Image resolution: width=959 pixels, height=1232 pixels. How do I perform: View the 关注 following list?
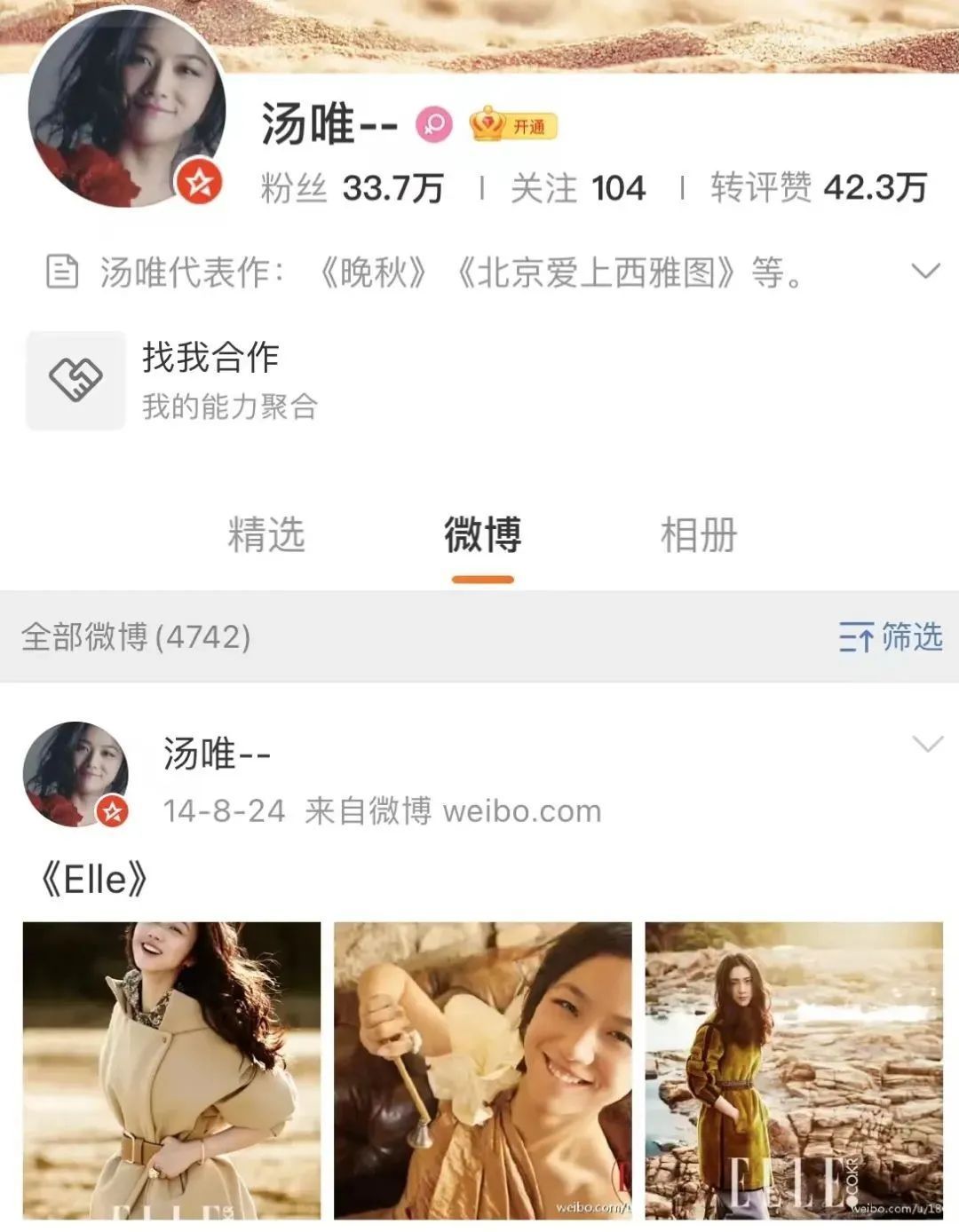tap(577, 188)
